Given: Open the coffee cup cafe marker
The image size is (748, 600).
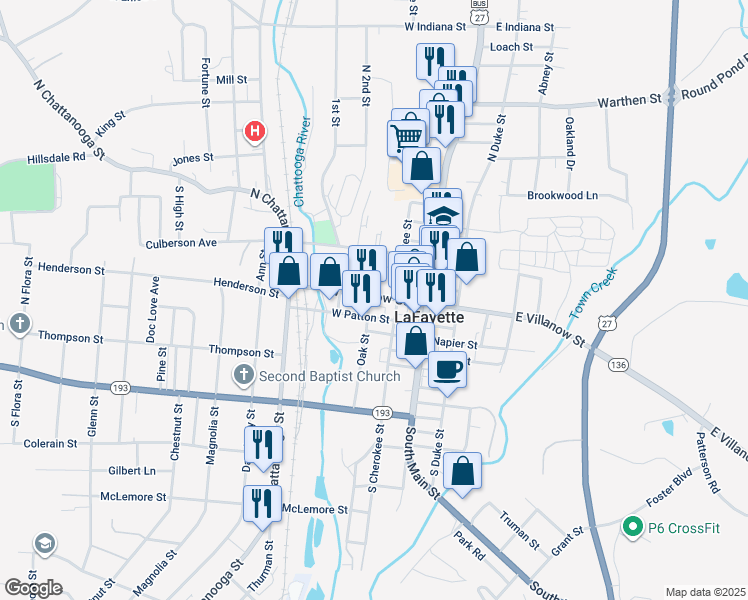Looking at the screenshot, I should 447,368.
